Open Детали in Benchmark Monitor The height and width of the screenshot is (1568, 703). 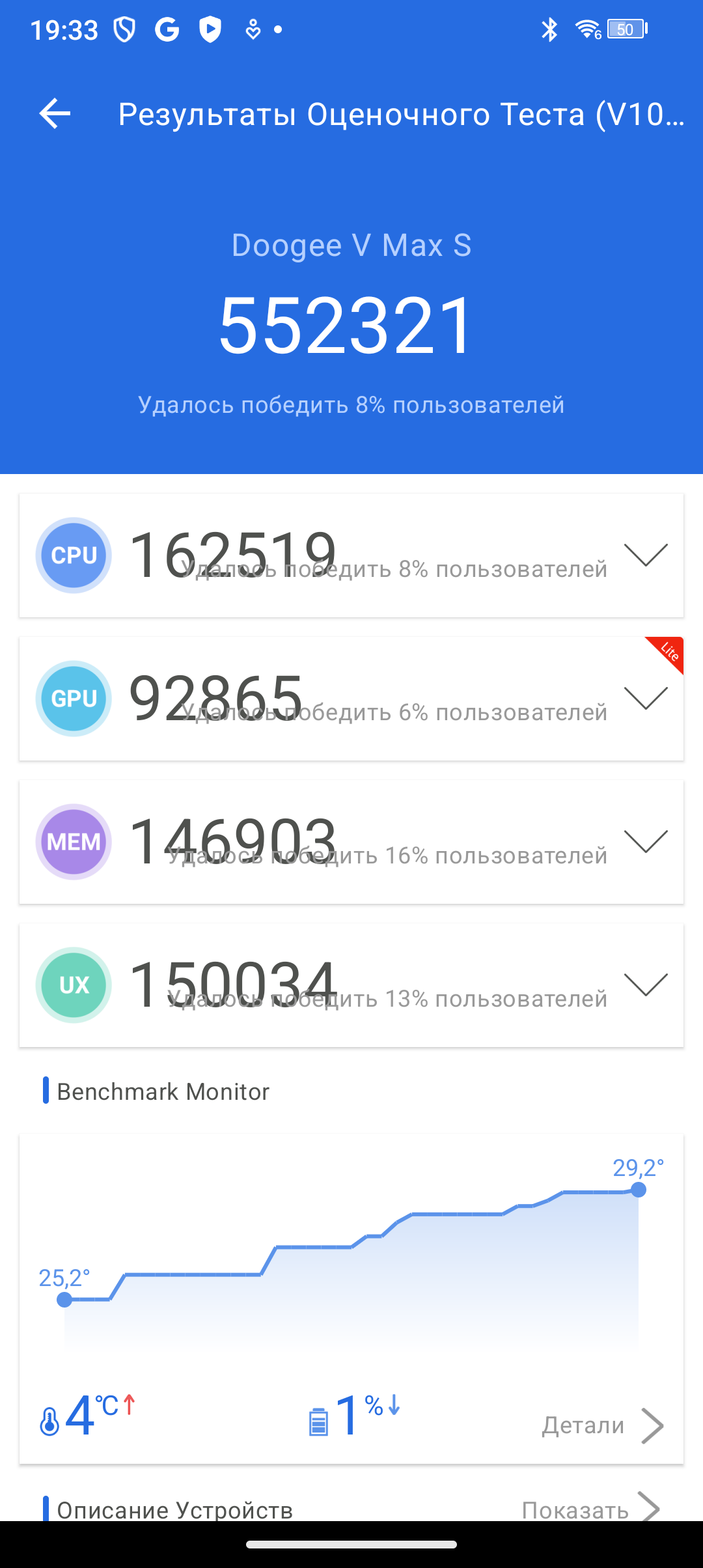tap(602, 1425)
